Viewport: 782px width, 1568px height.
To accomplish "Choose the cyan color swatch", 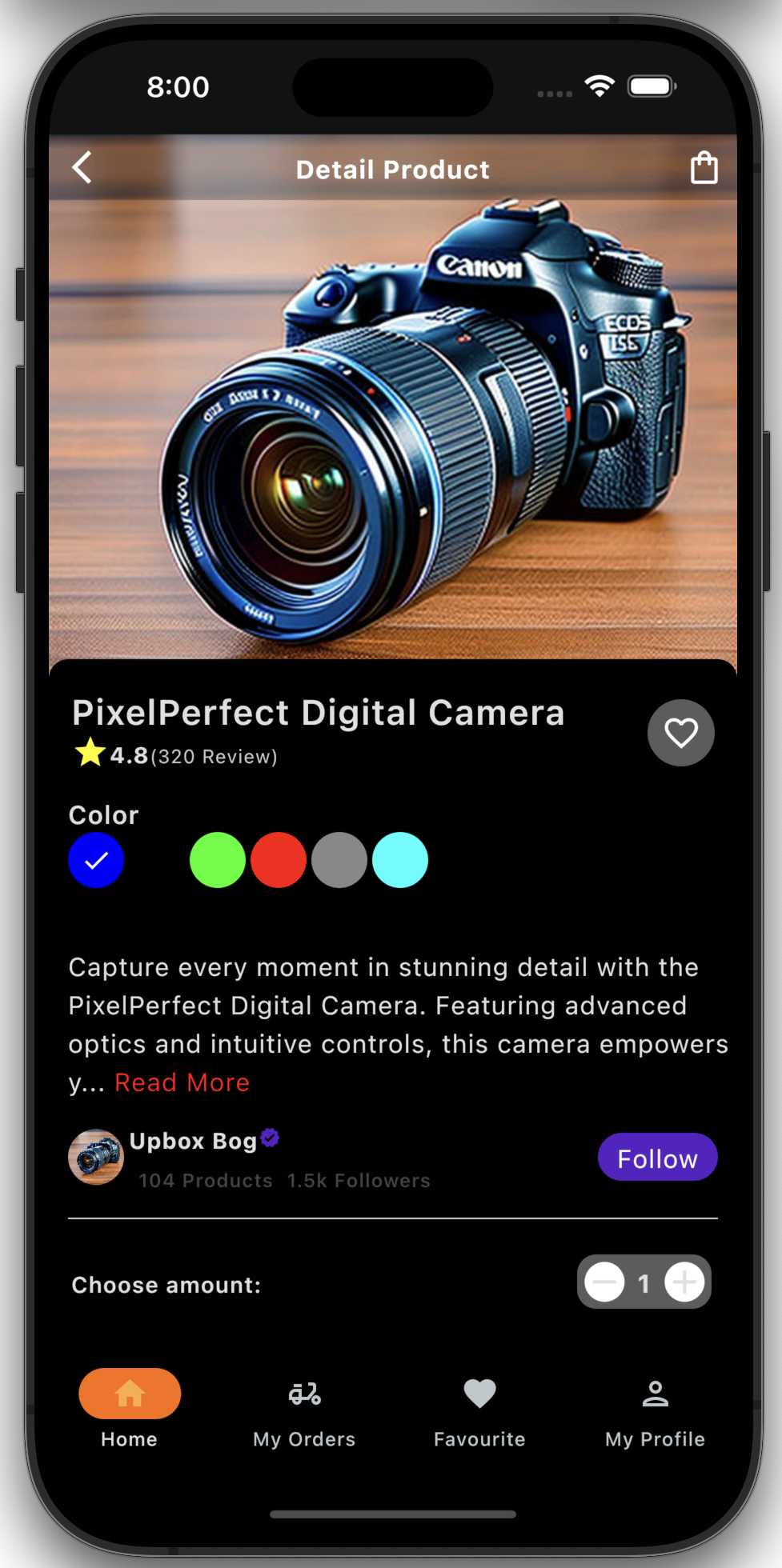I will 400,860.
